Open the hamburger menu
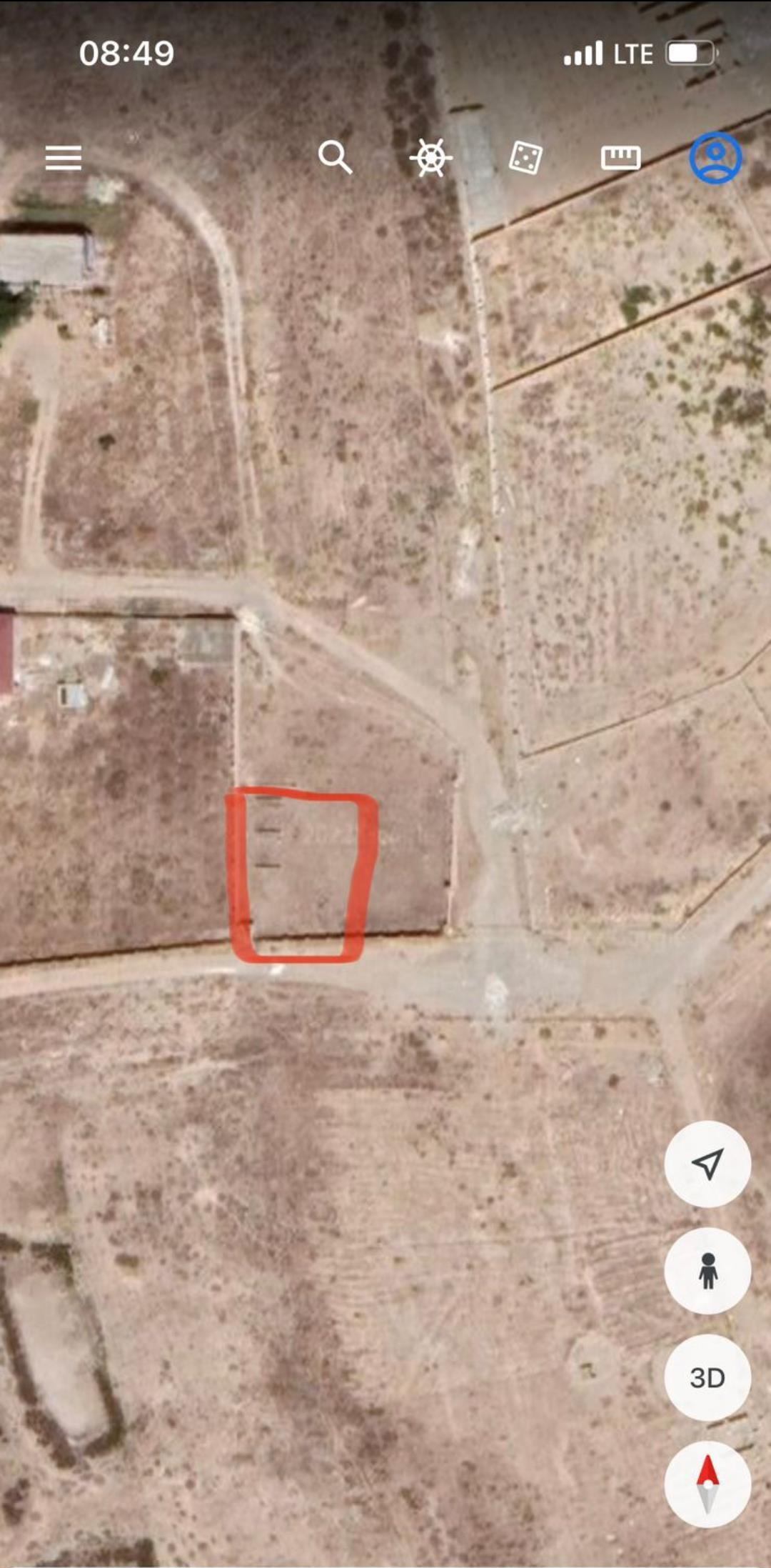The width and height of the screenshot is (771, 1568). pos(64,158)
